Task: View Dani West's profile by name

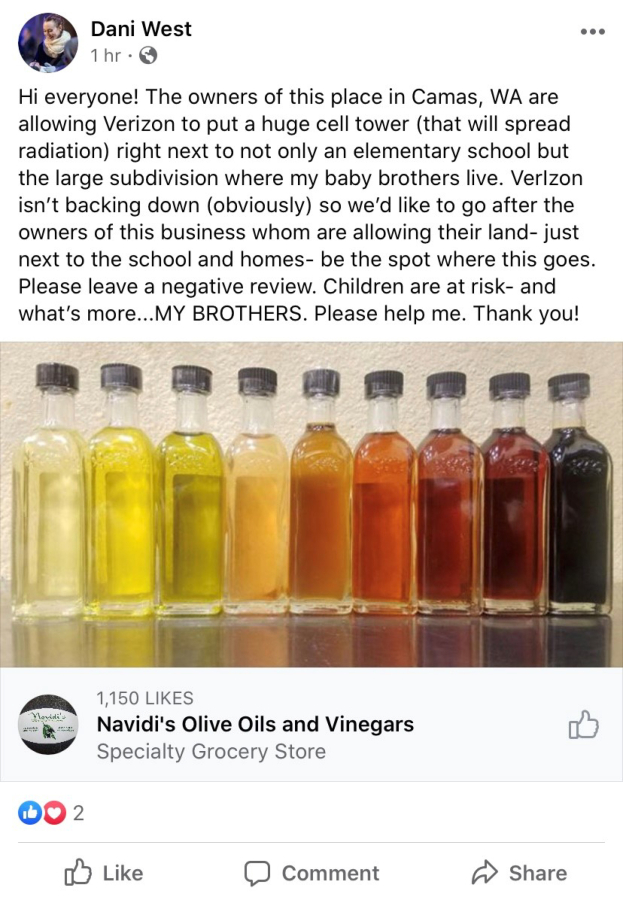Action: [x=141, y=29]
